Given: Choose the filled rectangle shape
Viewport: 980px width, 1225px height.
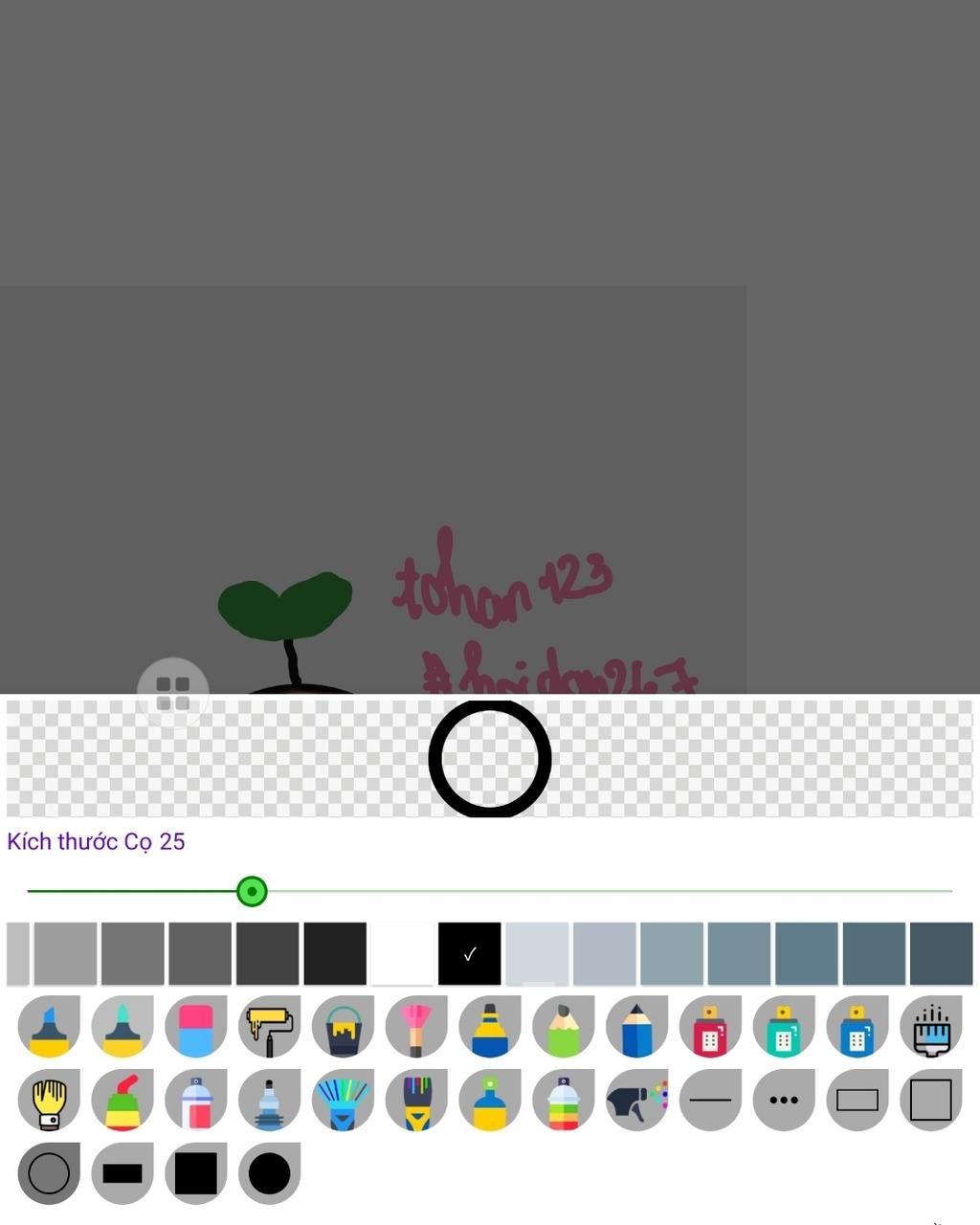Looking at the screenshot, I should (x=122, y=1173).
